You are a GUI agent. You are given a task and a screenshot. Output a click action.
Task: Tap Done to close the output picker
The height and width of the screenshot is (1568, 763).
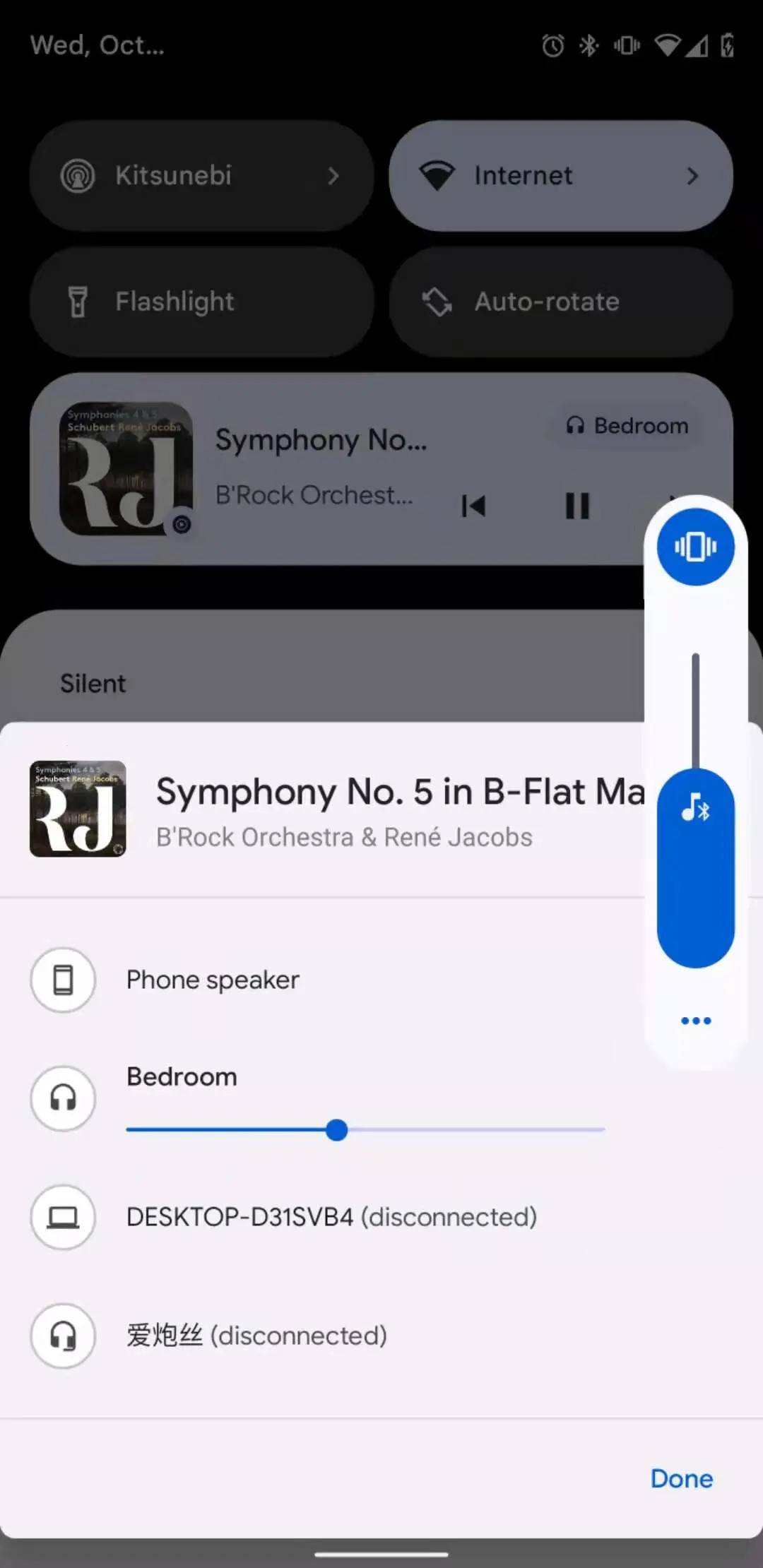(681, 1478)
